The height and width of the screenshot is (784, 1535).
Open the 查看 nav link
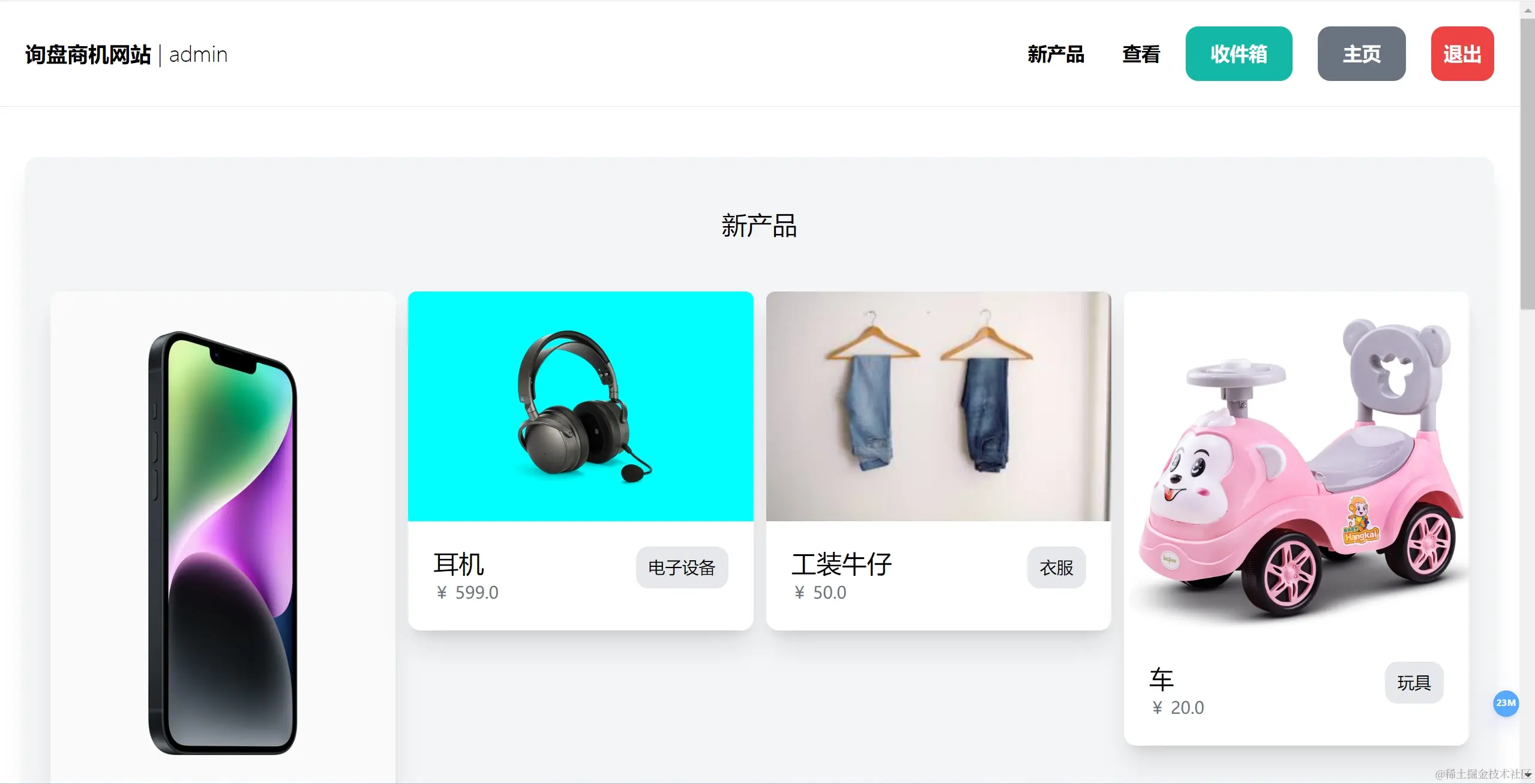click(1141, 54)
